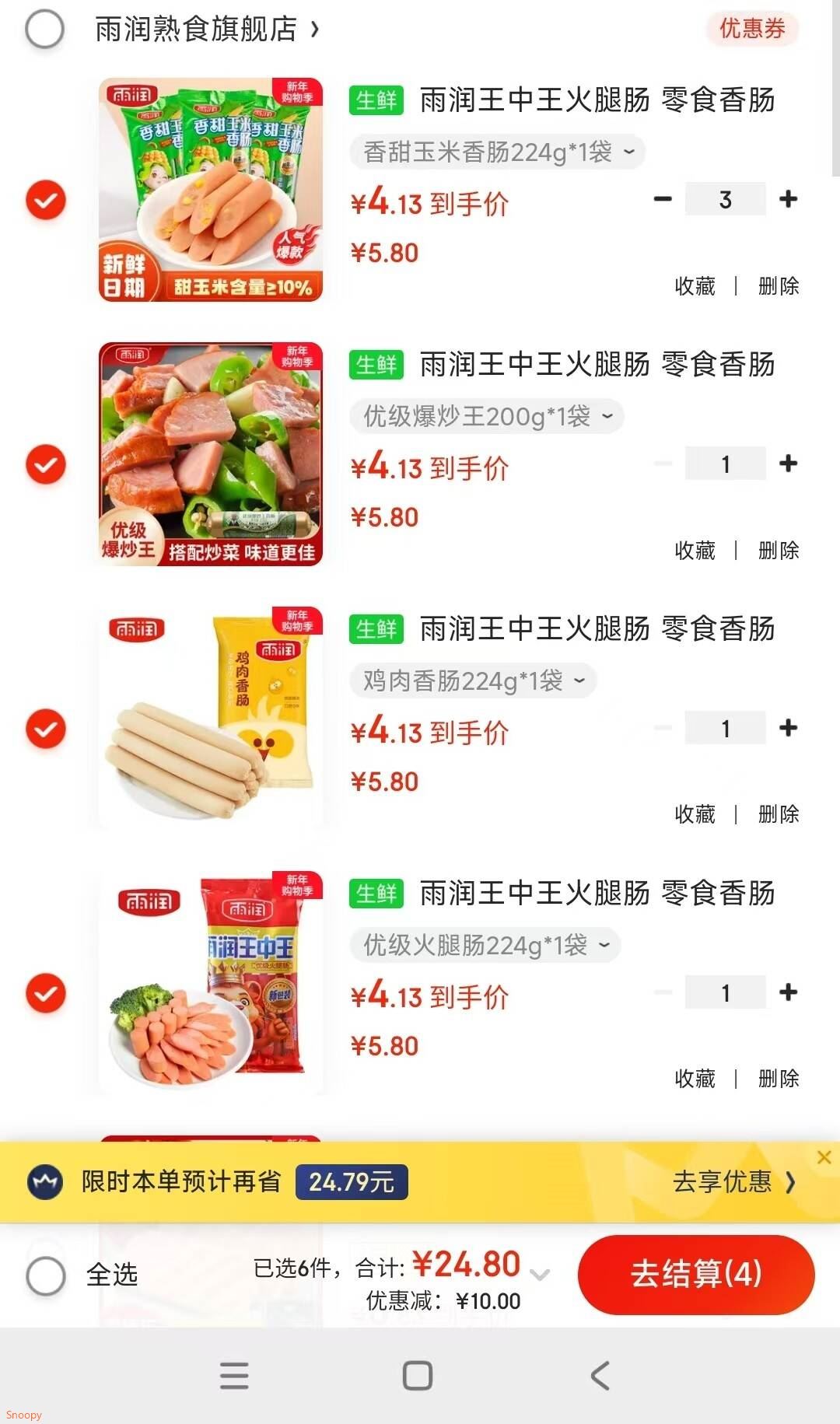840x1424 pixels.
Task: Expand the 优级火腿肠224g*1袋 variant dropdown
Action: [485, 946]
